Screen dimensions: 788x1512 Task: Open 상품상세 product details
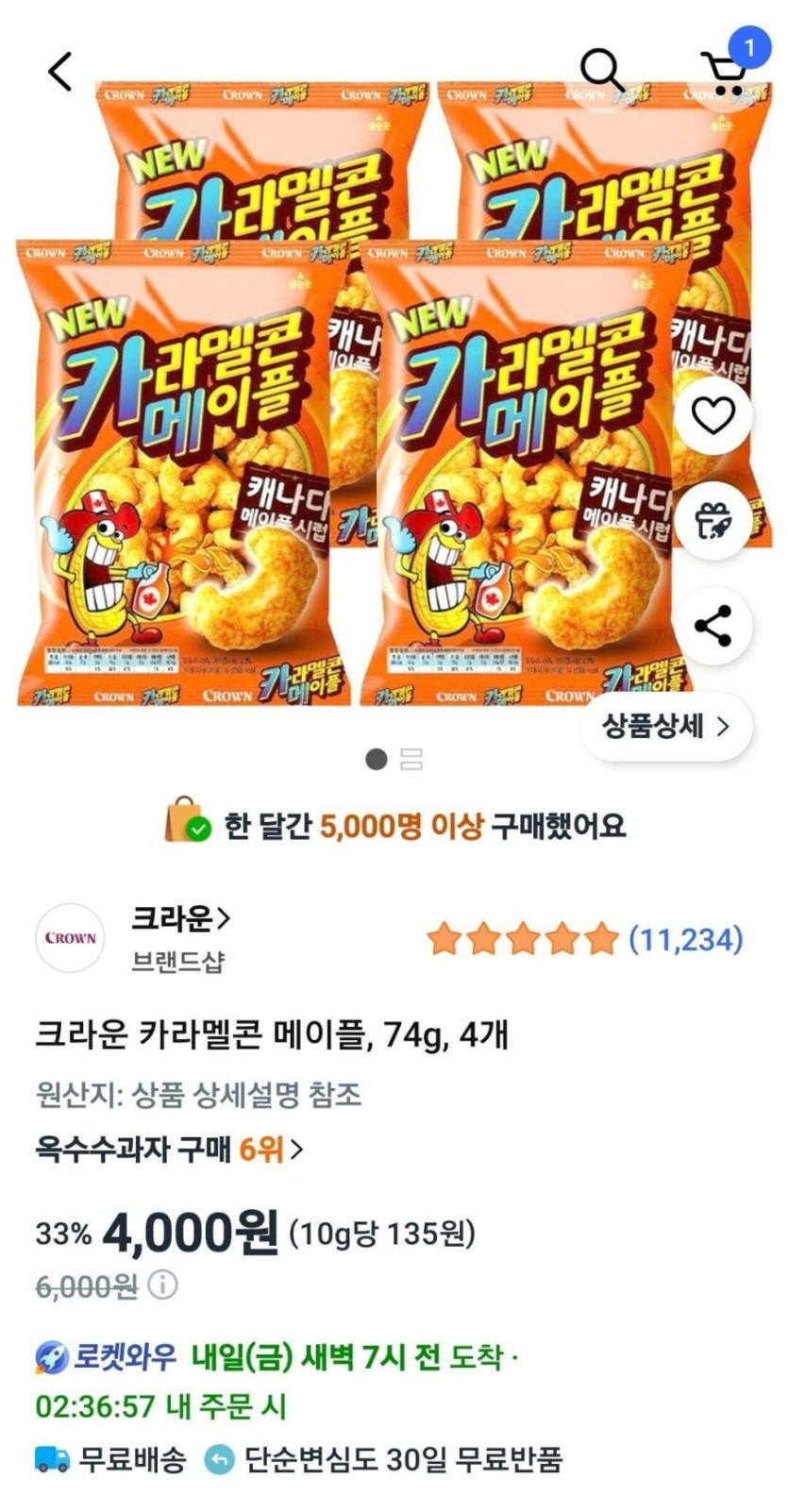pyautogui.click(x=666, y=726)
